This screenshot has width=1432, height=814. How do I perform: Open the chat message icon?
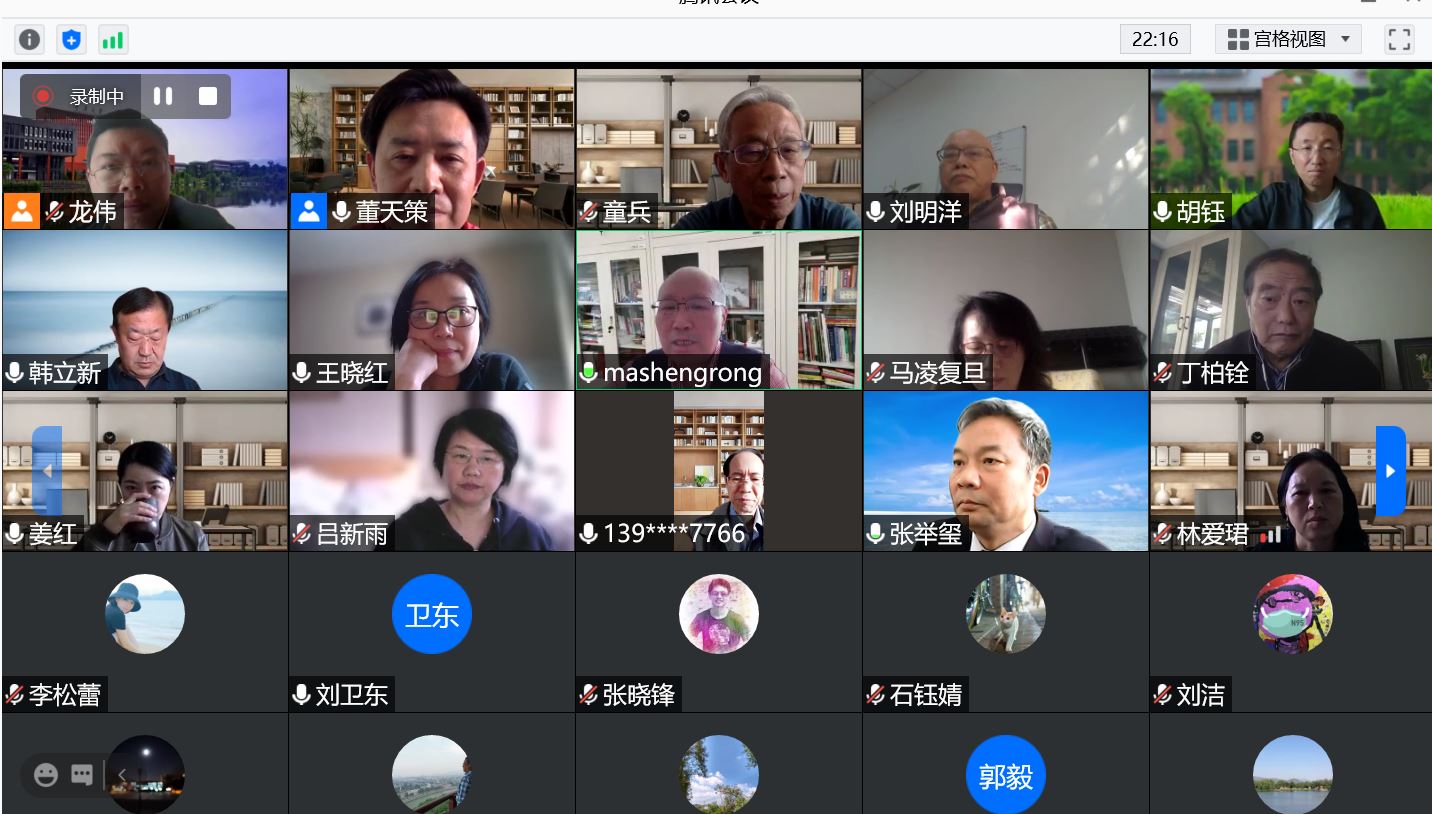point(82,775)
